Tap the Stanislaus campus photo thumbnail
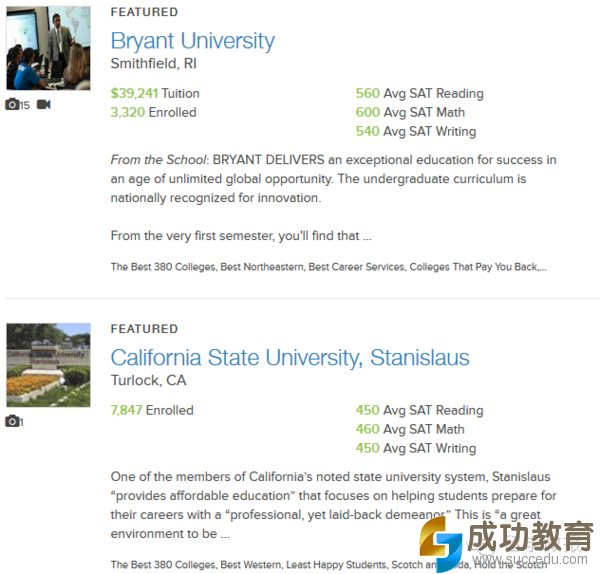Viewport: 600px width, 574px height. click(x=48, y=365)
